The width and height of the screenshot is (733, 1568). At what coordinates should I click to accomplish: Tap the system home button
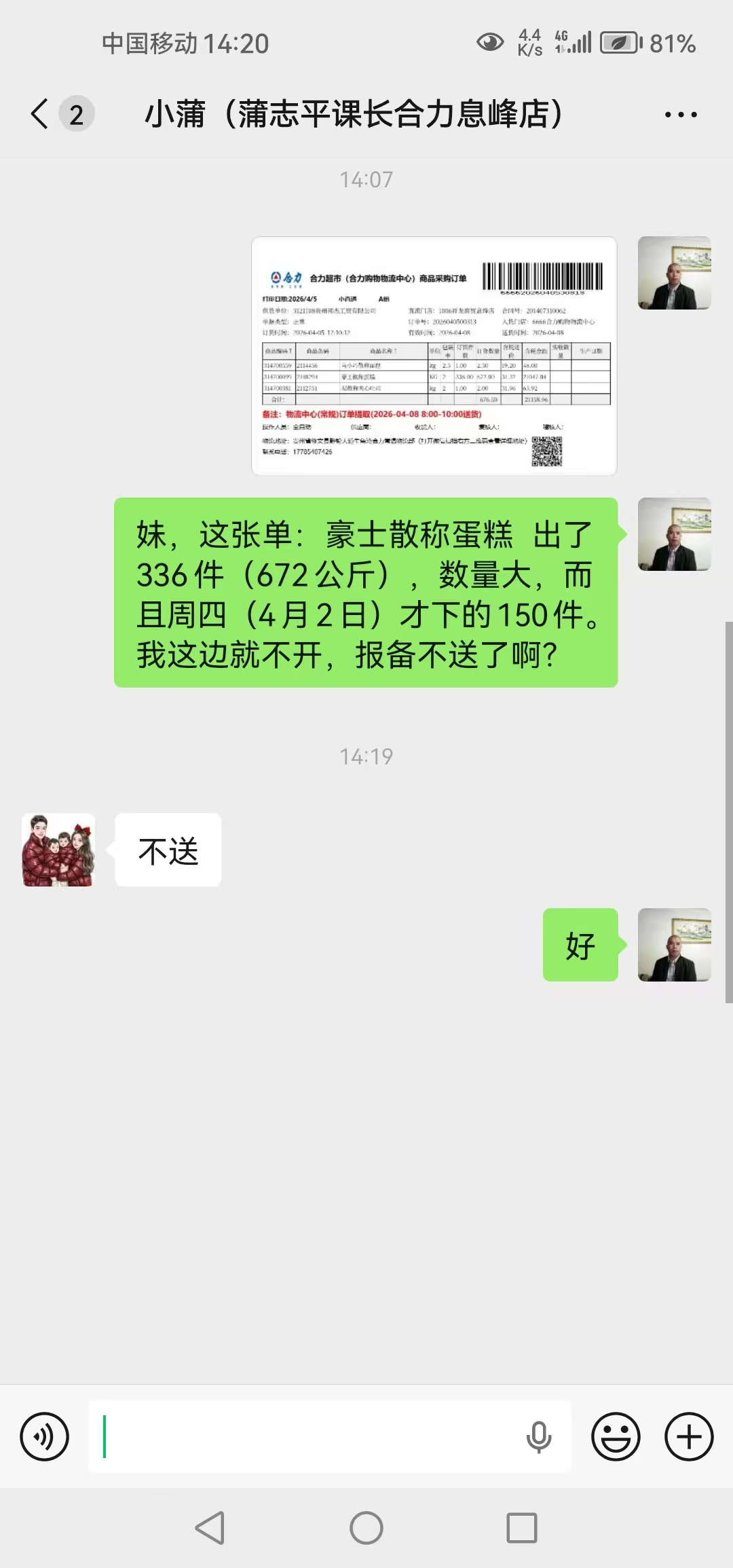[x=366, y=1529]
